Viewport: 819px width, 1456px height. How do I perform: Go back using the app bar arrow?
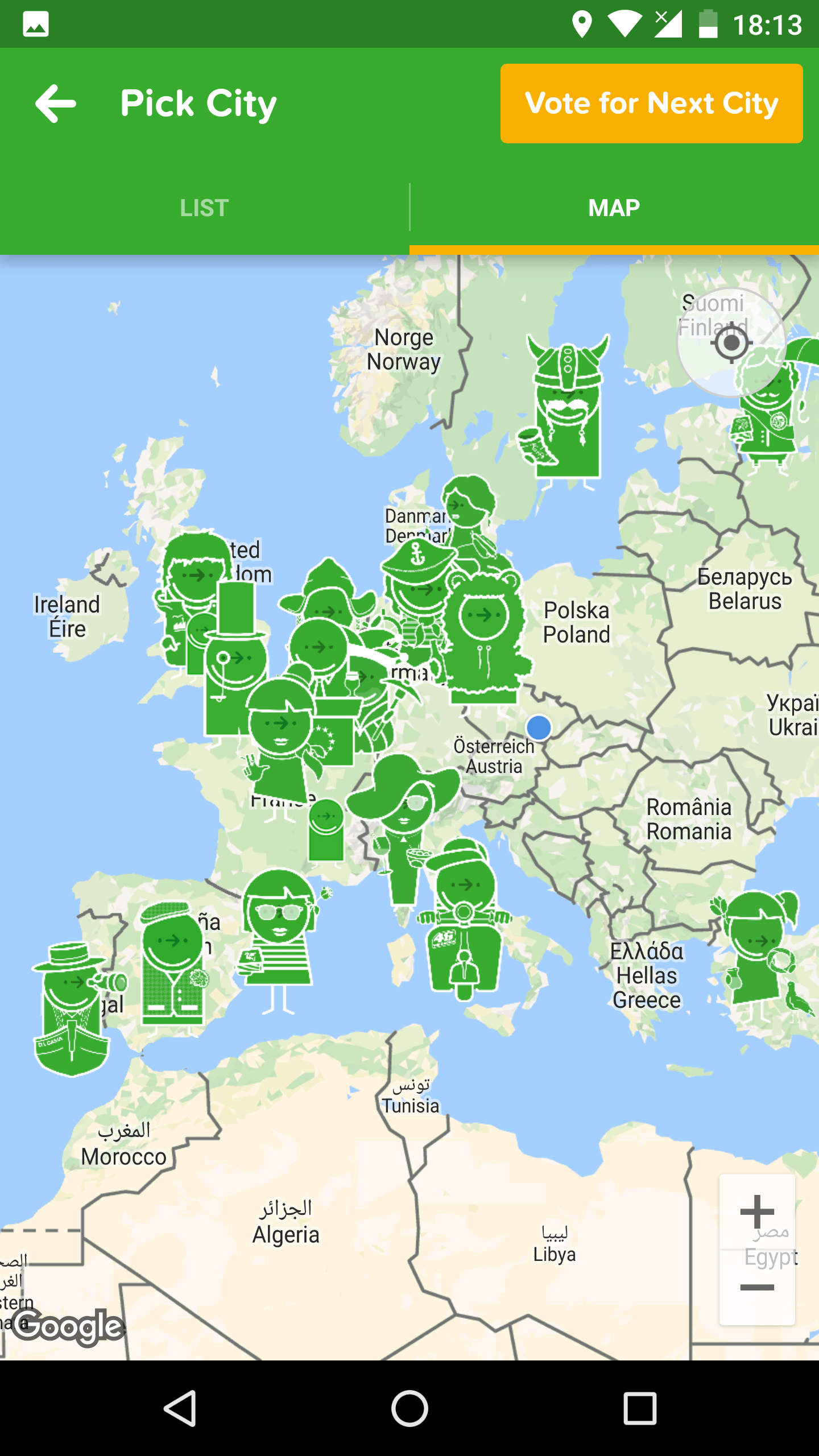pos(56,104)
